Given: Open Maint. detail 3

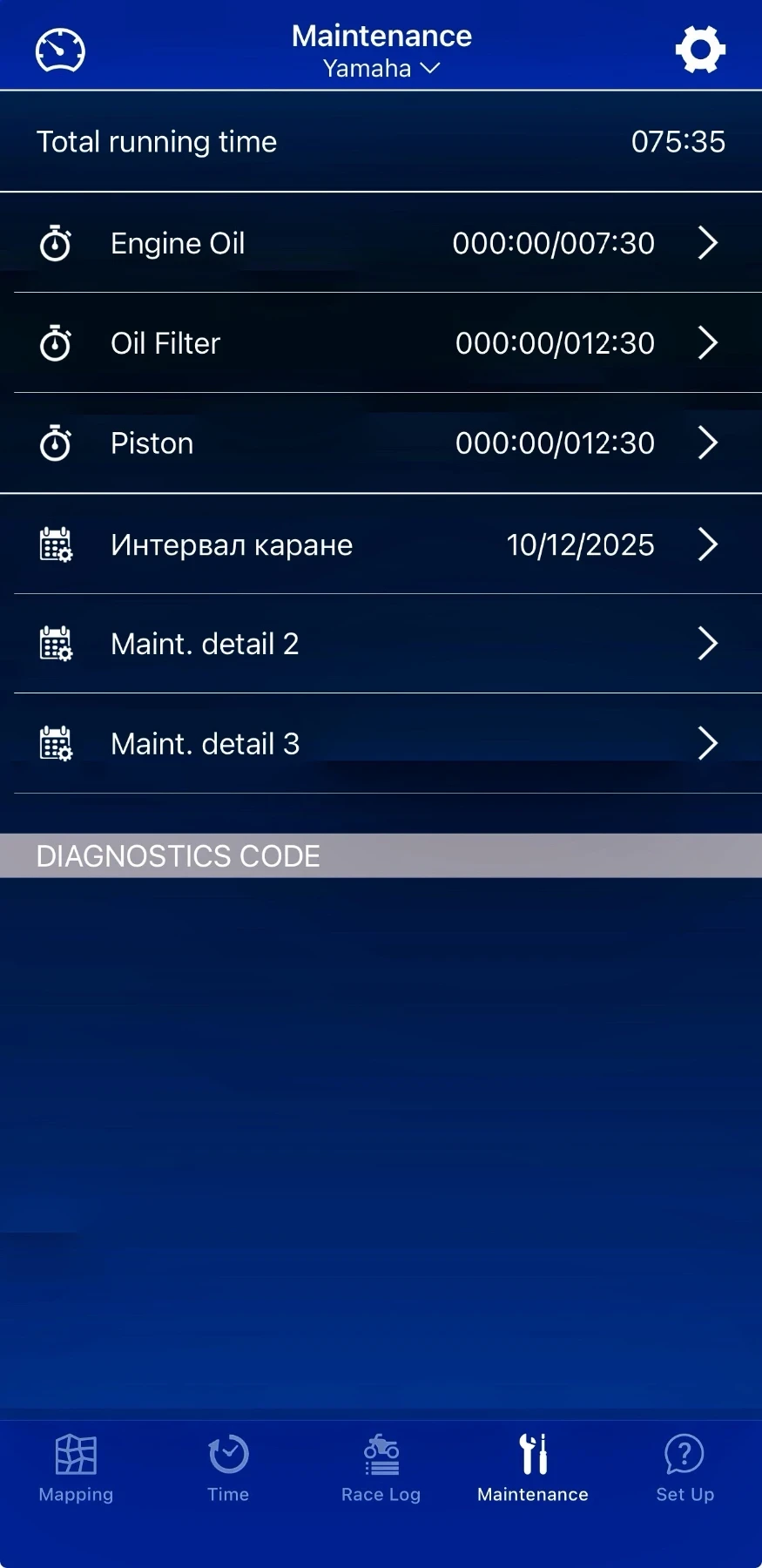Looking at the screenshot, I should [381, 744].
